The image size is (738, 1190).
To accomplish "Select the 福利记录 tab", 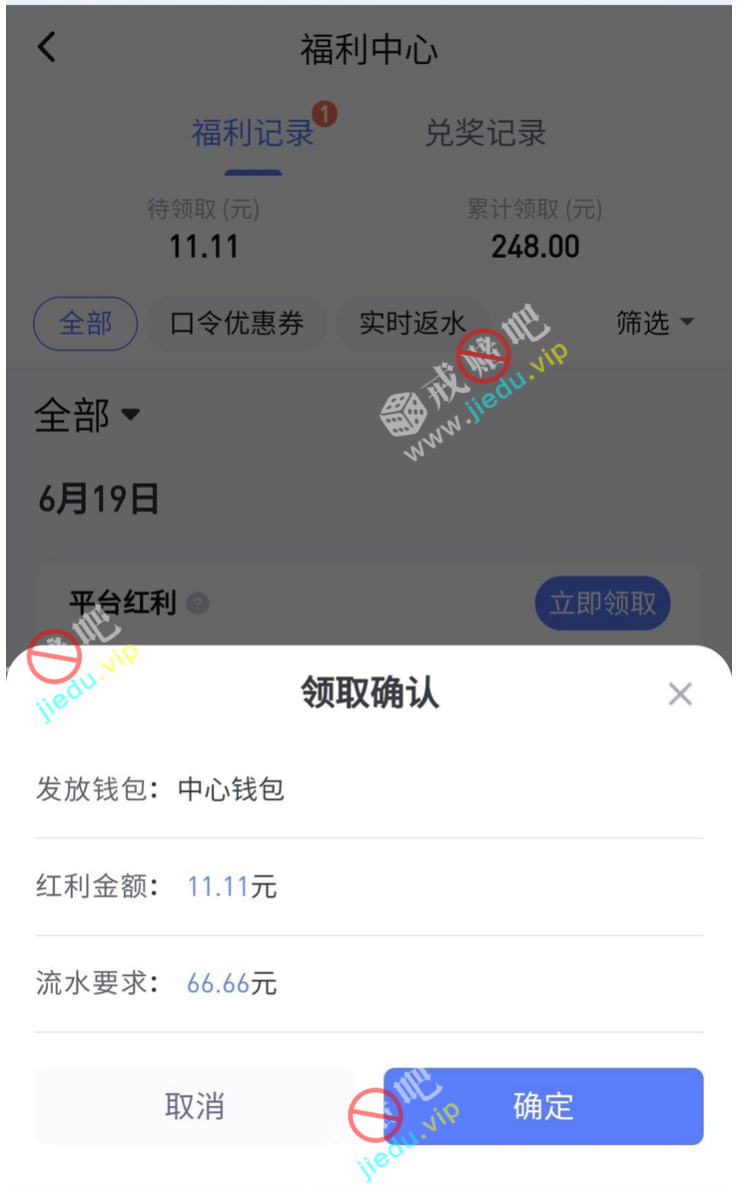I will [x=252, y=133].
